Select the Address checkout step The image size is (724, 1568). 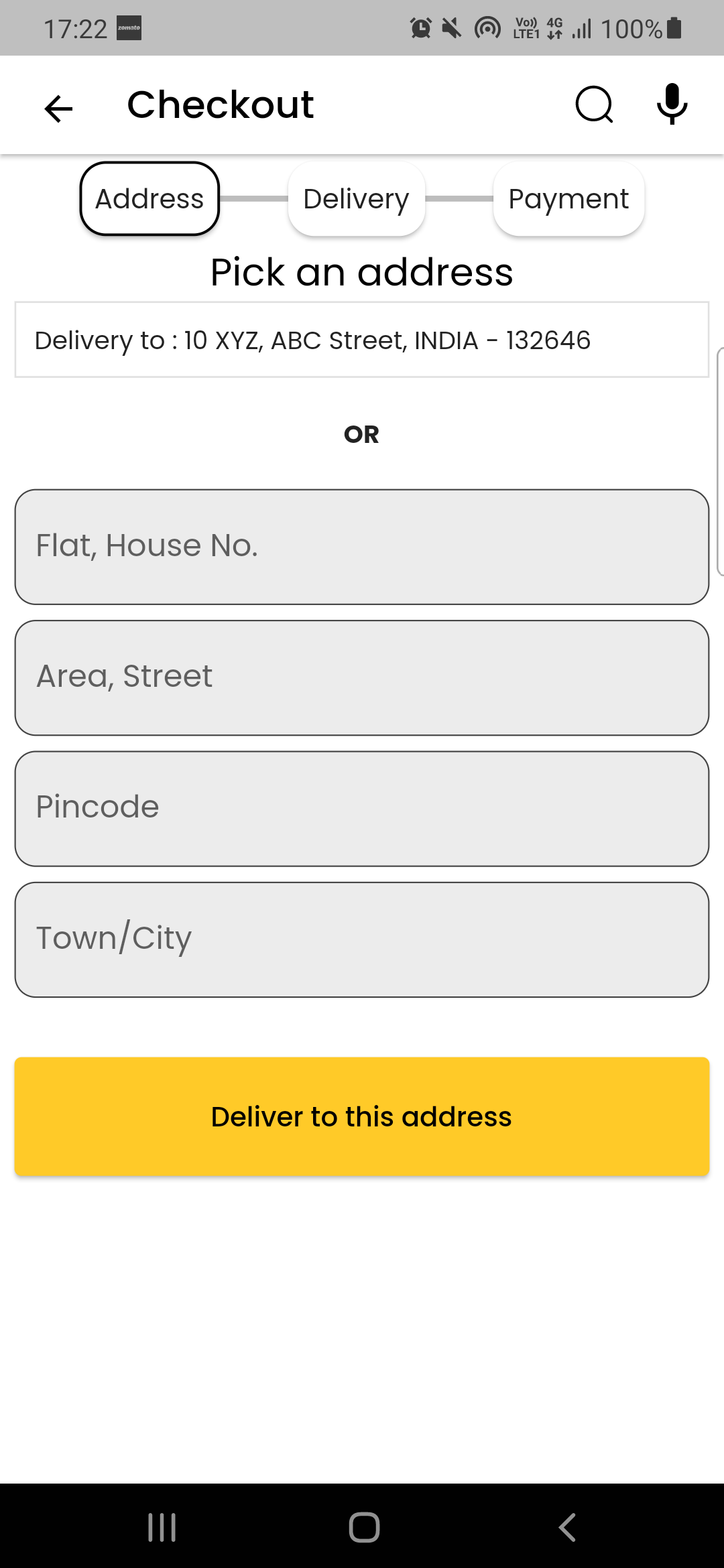[x=149, y=199]
